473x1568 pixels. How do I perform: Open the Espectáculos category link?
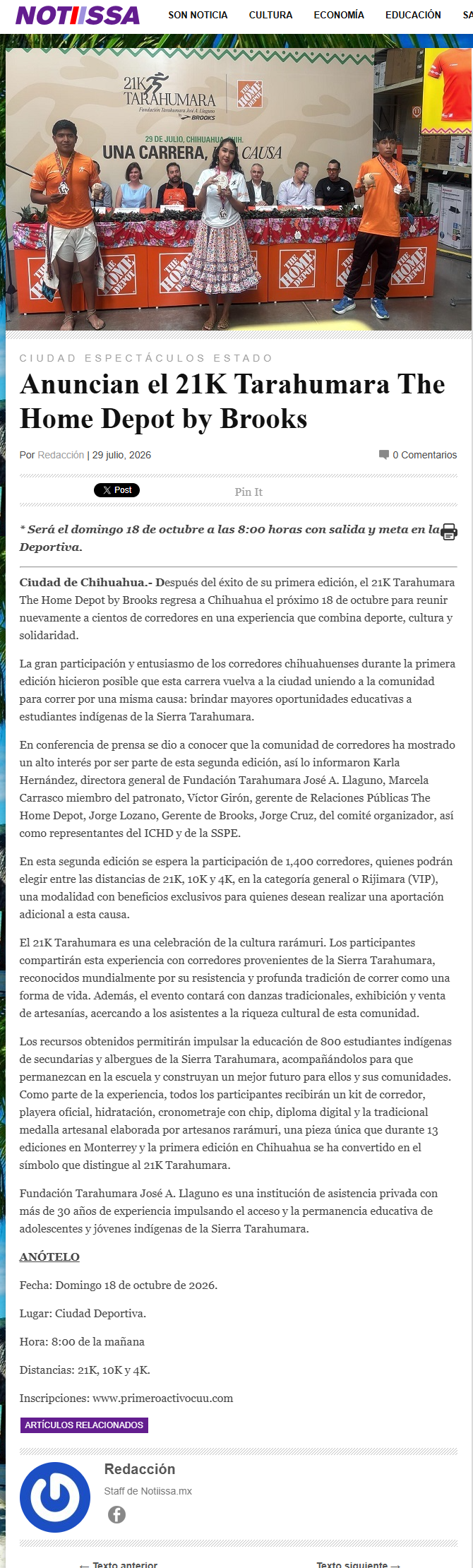[145, 358]
